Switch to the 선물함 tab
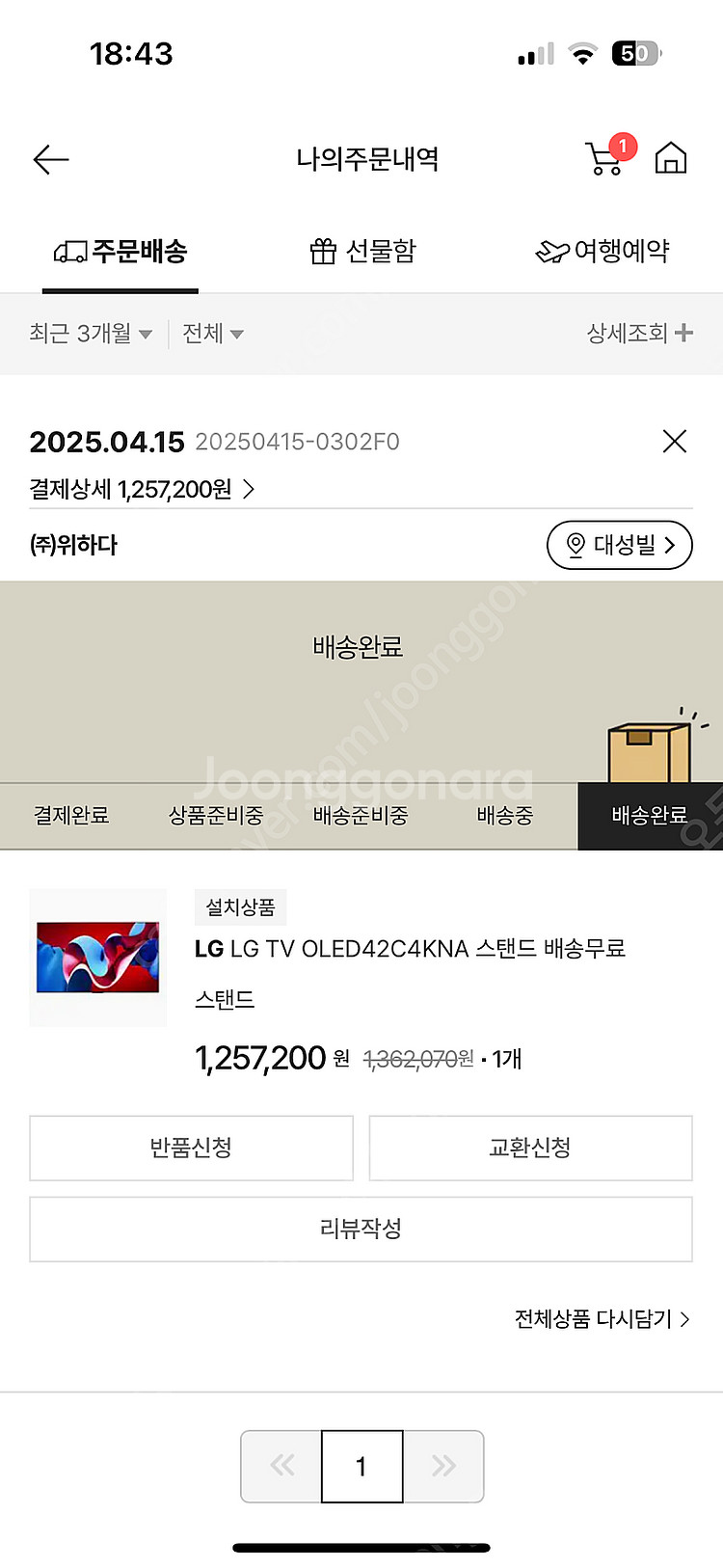This screenshot has height=1568, width=723. tap(362, 252)
